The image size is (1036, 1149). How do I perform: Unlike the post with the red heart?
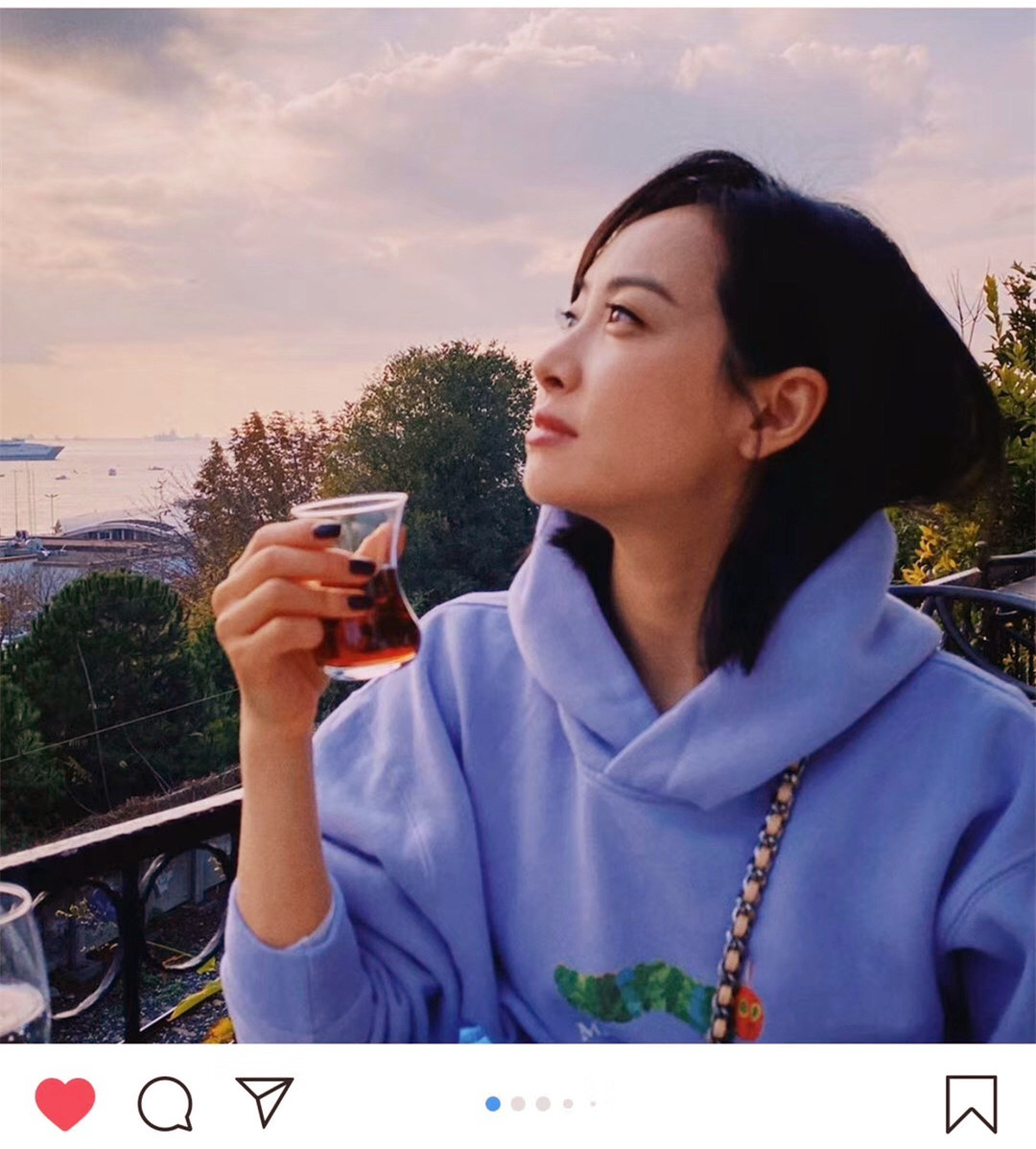[x=65, y=1104]
